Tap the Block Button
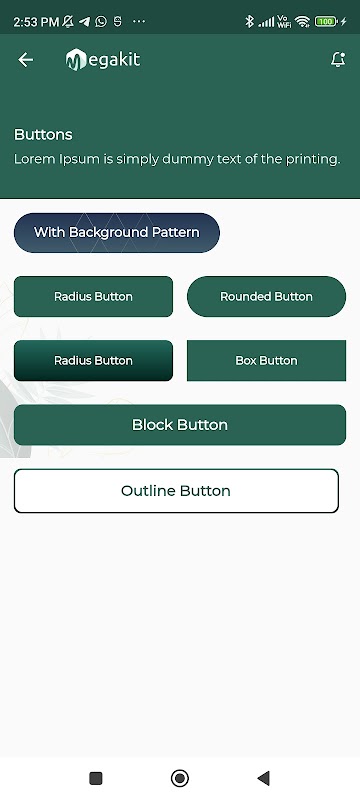360x800 pixels. click(x=180, y=425)
